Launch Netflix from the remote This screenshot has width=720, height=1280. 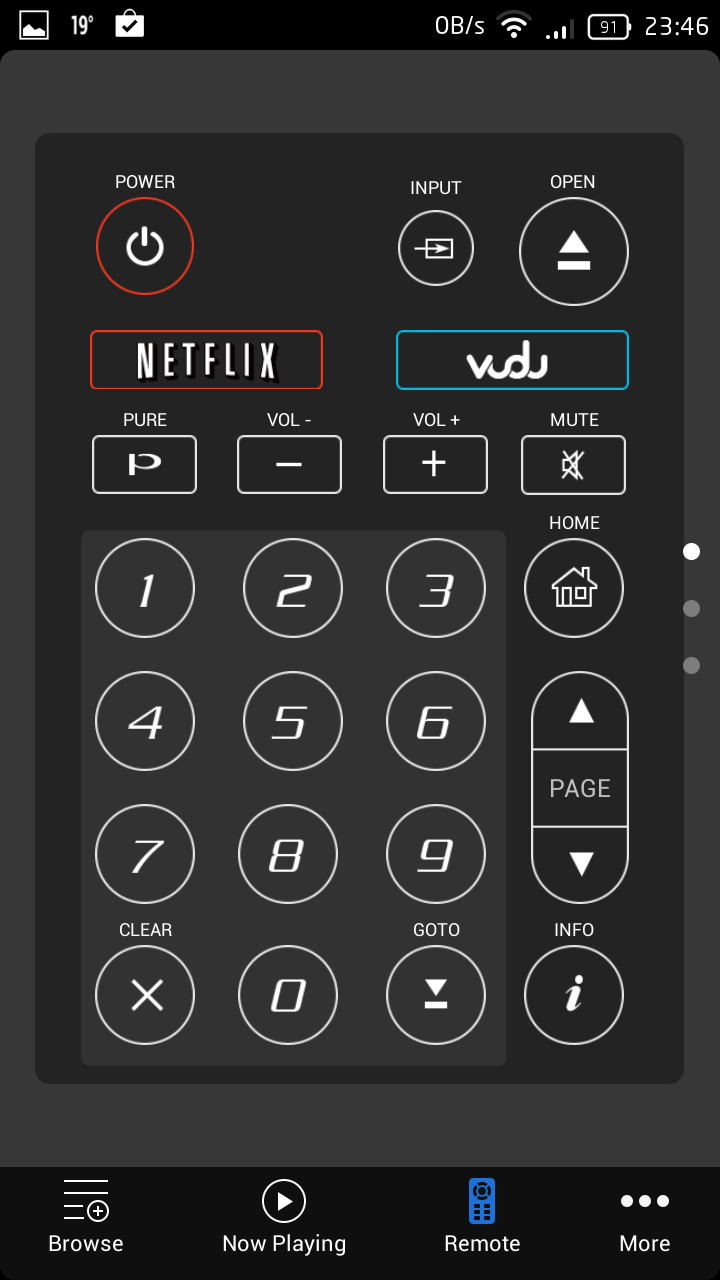pos(207,360)
